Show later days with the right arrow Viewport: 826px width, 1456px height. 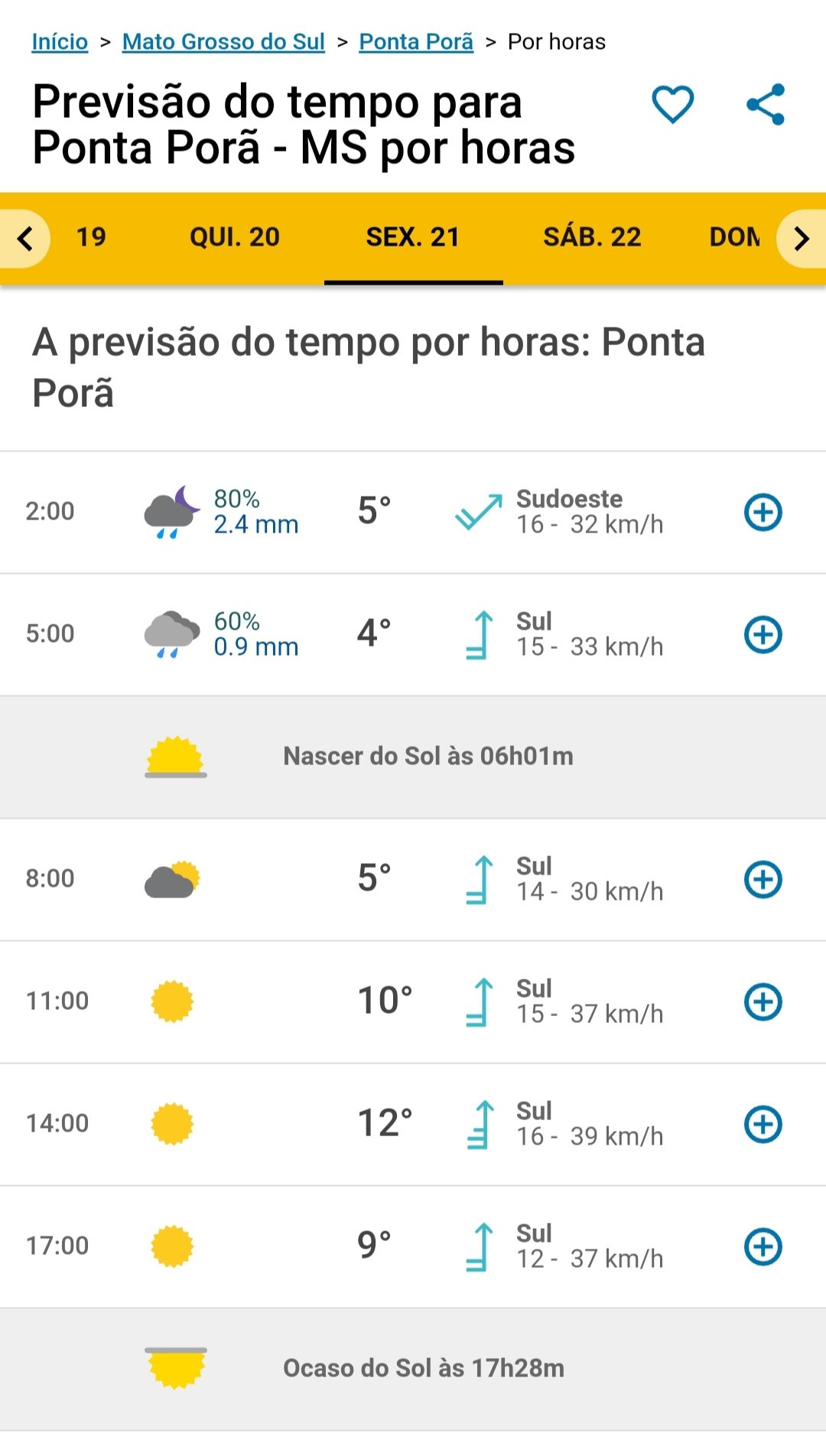[x=801, y=239]
